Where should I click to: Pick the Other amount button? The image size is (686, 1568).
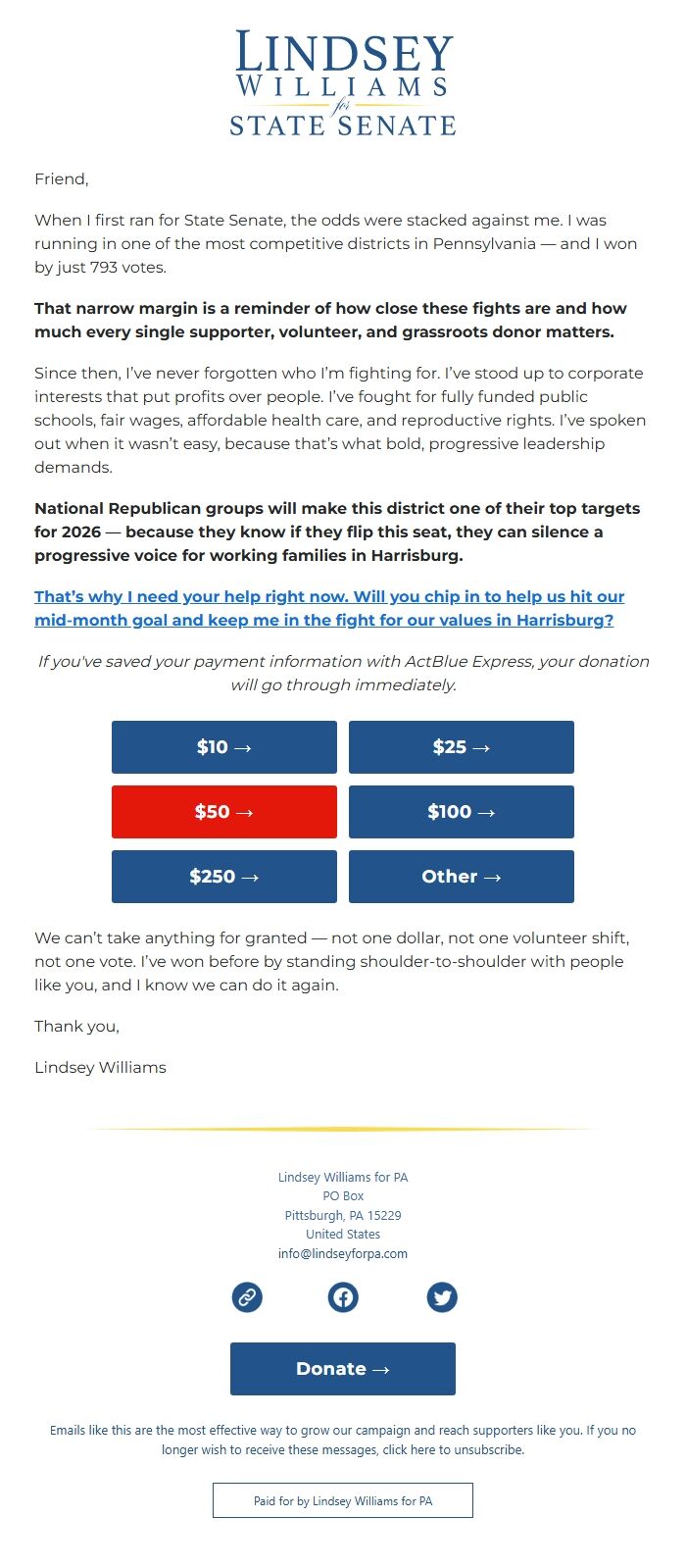click(462, 877)
